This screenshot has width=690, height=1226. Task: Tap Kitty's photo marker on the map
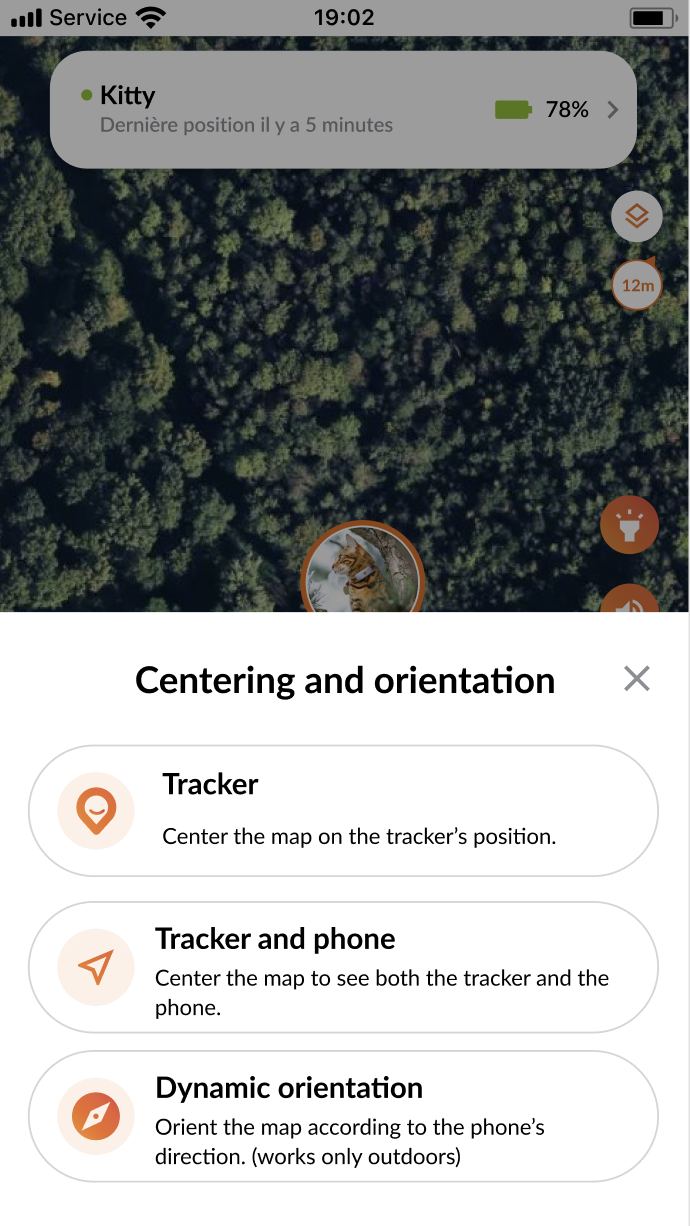(362, 572)
